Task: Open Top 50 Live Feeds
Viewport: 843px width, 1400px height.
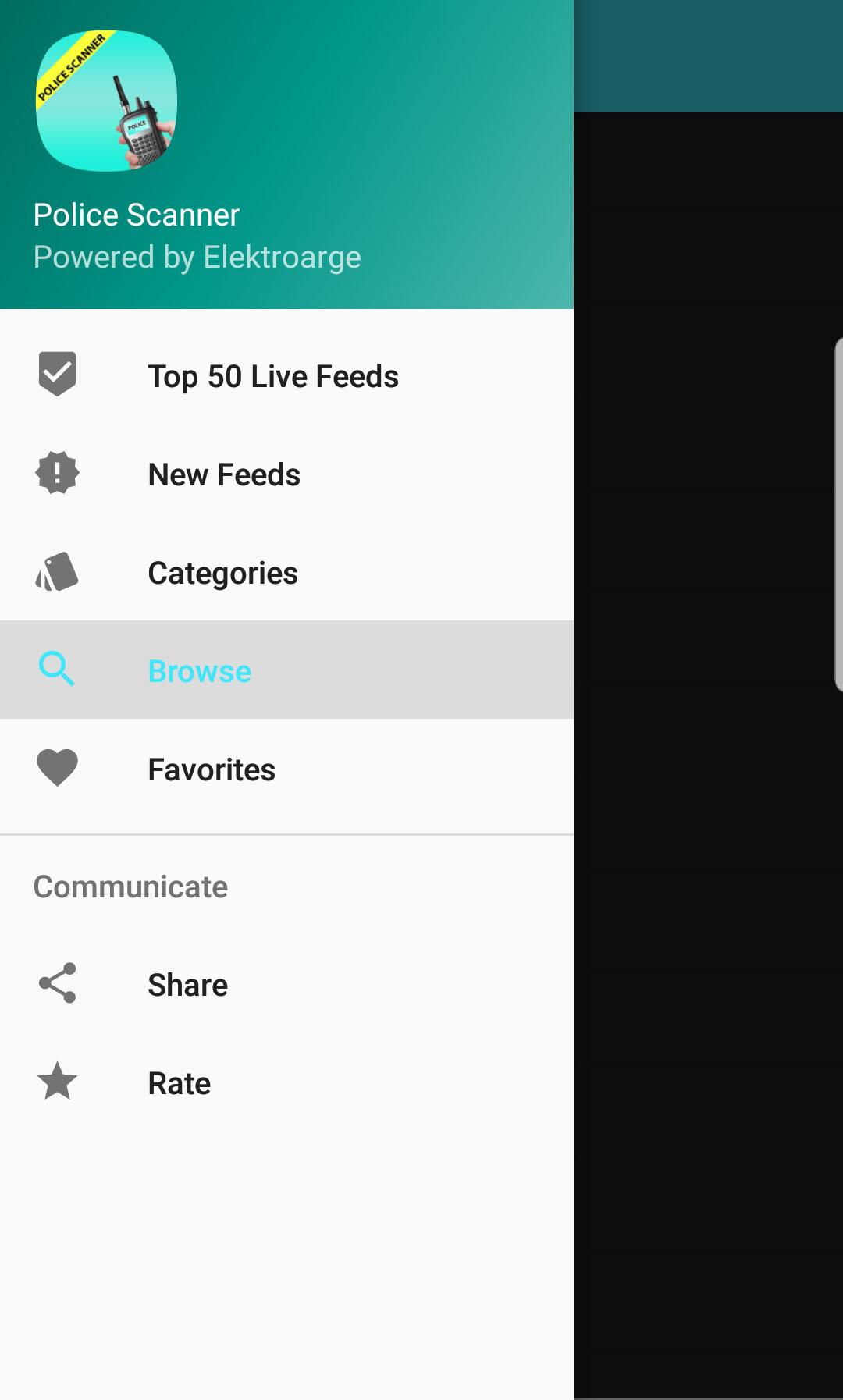Action: point(286,376)
